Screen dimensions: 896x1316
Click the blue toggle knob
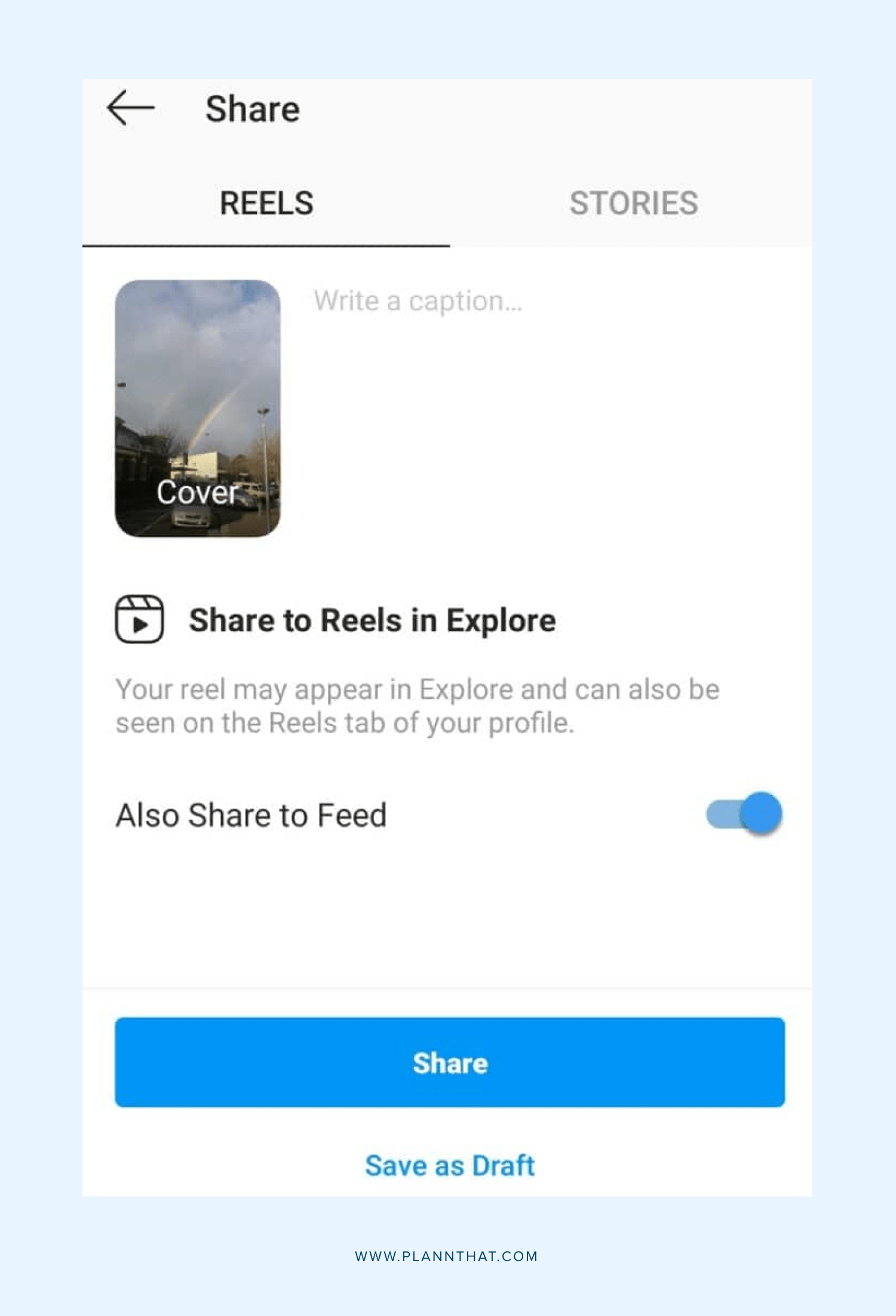[x=759, y=812]
